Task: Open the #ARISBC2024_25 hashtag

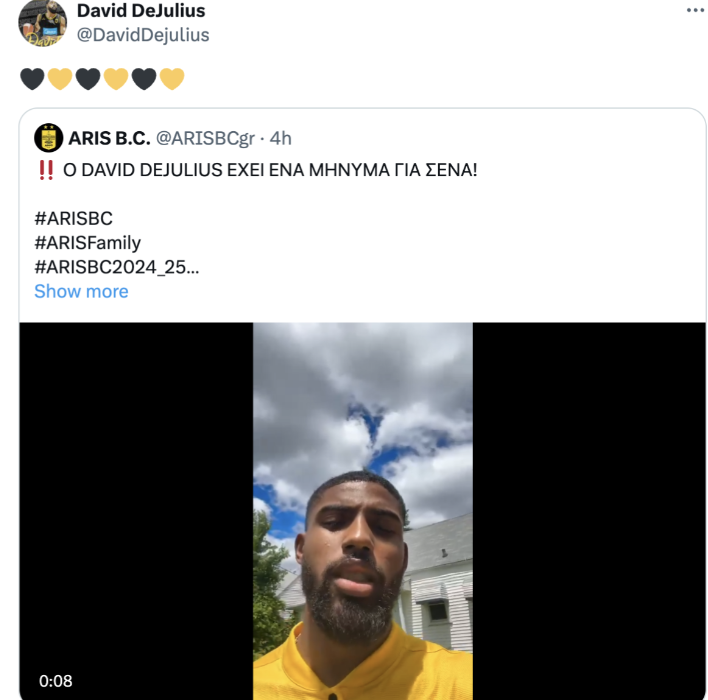Action: 114,267
